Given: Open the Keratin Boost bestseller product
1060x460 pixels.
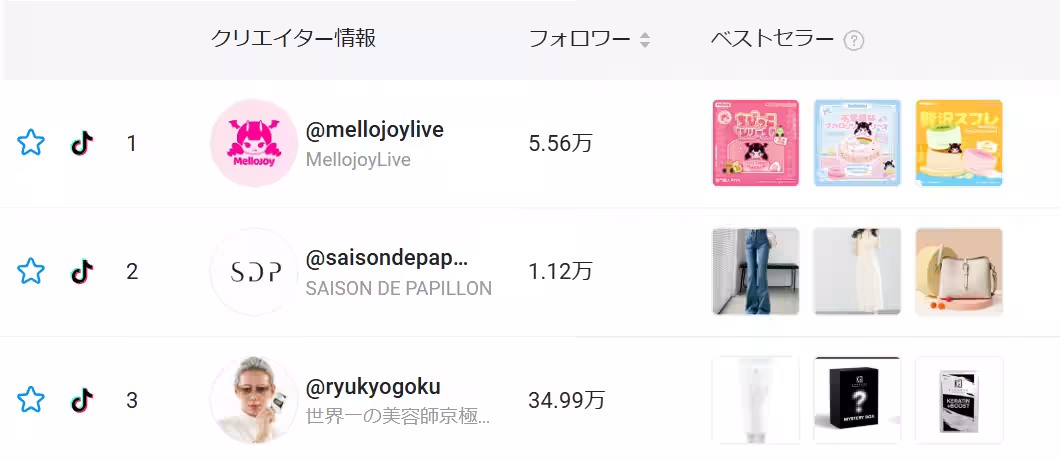Looking at the screenshot, I should pos(959,400).
